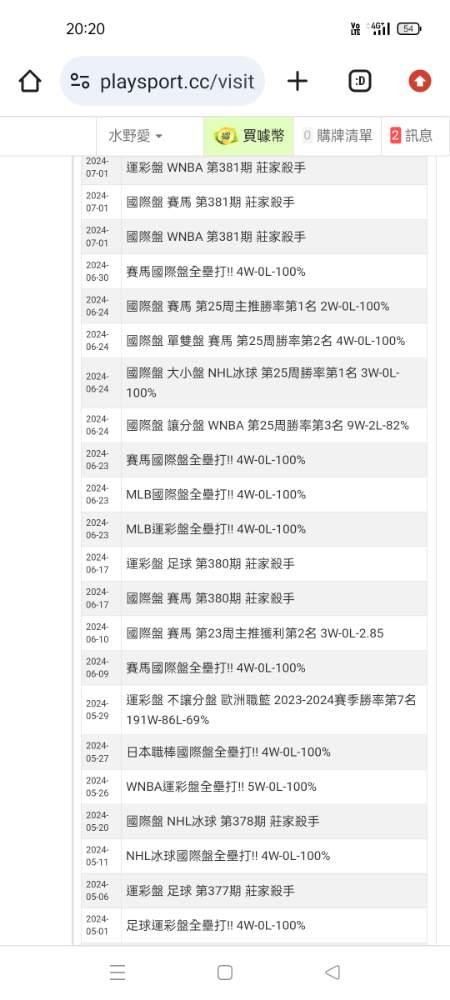
Task: Expand the 水野愛 account dropdown
Action: (x=135, y=136)
